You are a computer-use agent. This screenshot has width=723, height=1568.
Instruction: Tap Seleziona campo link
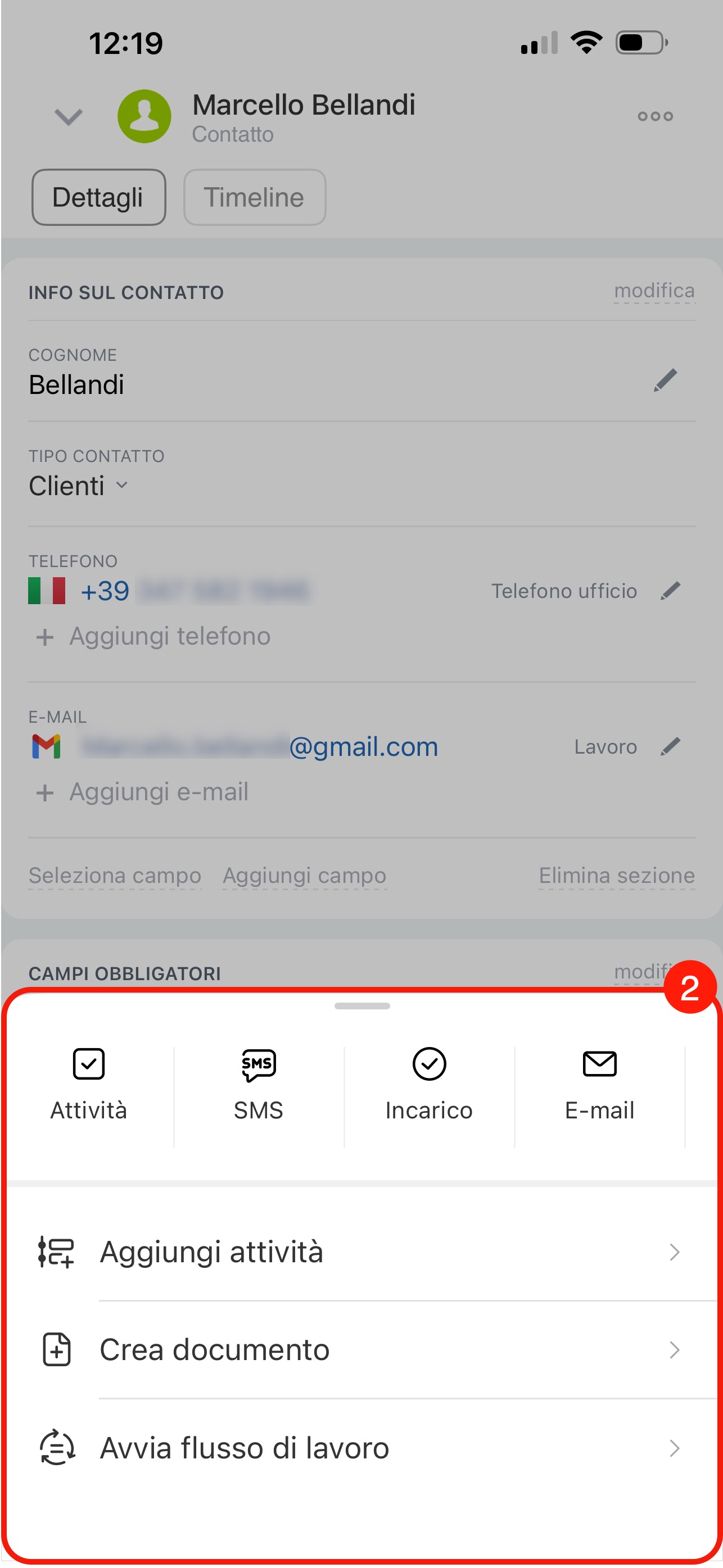click(115, 875)
